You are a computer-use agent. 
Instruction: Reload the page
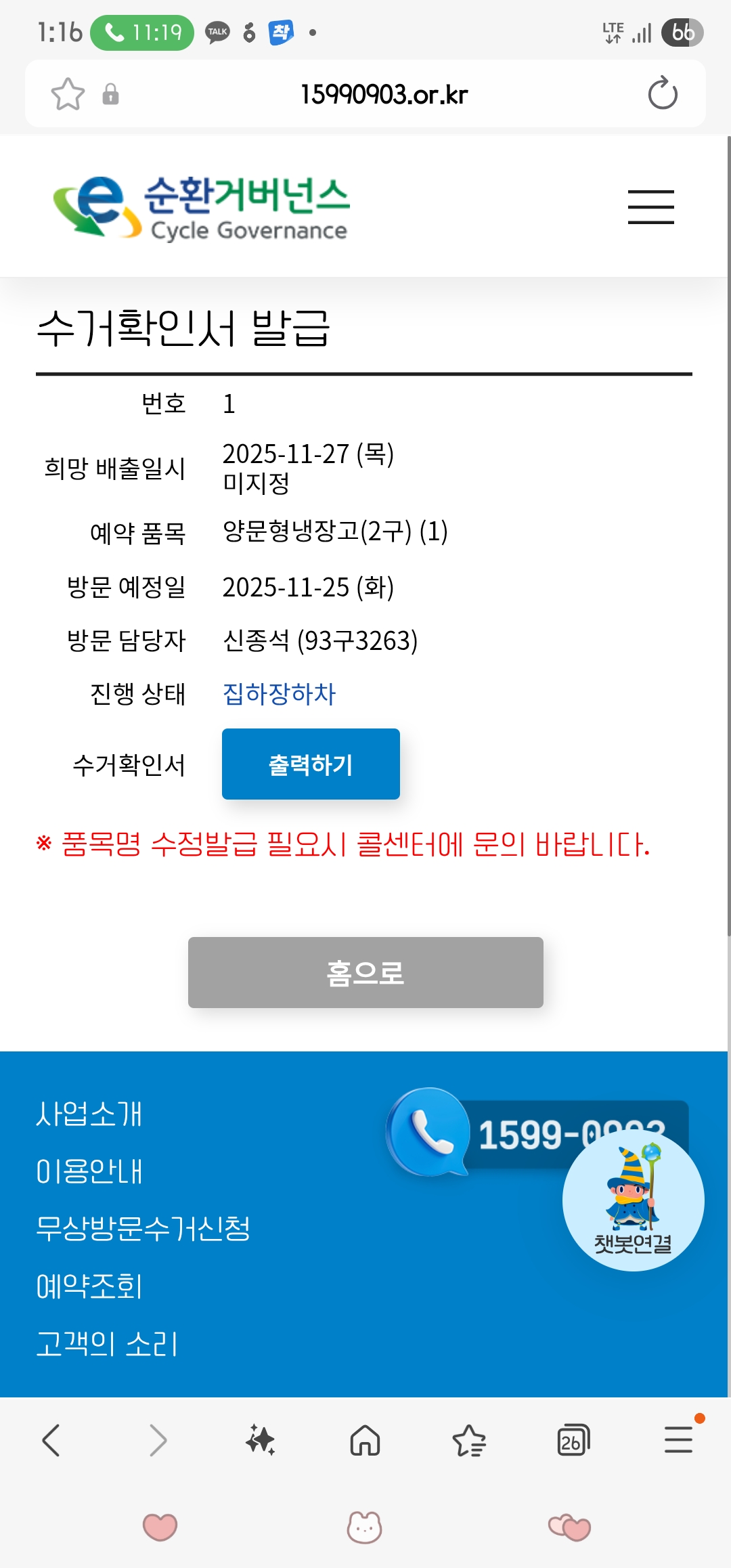point(662,93)
